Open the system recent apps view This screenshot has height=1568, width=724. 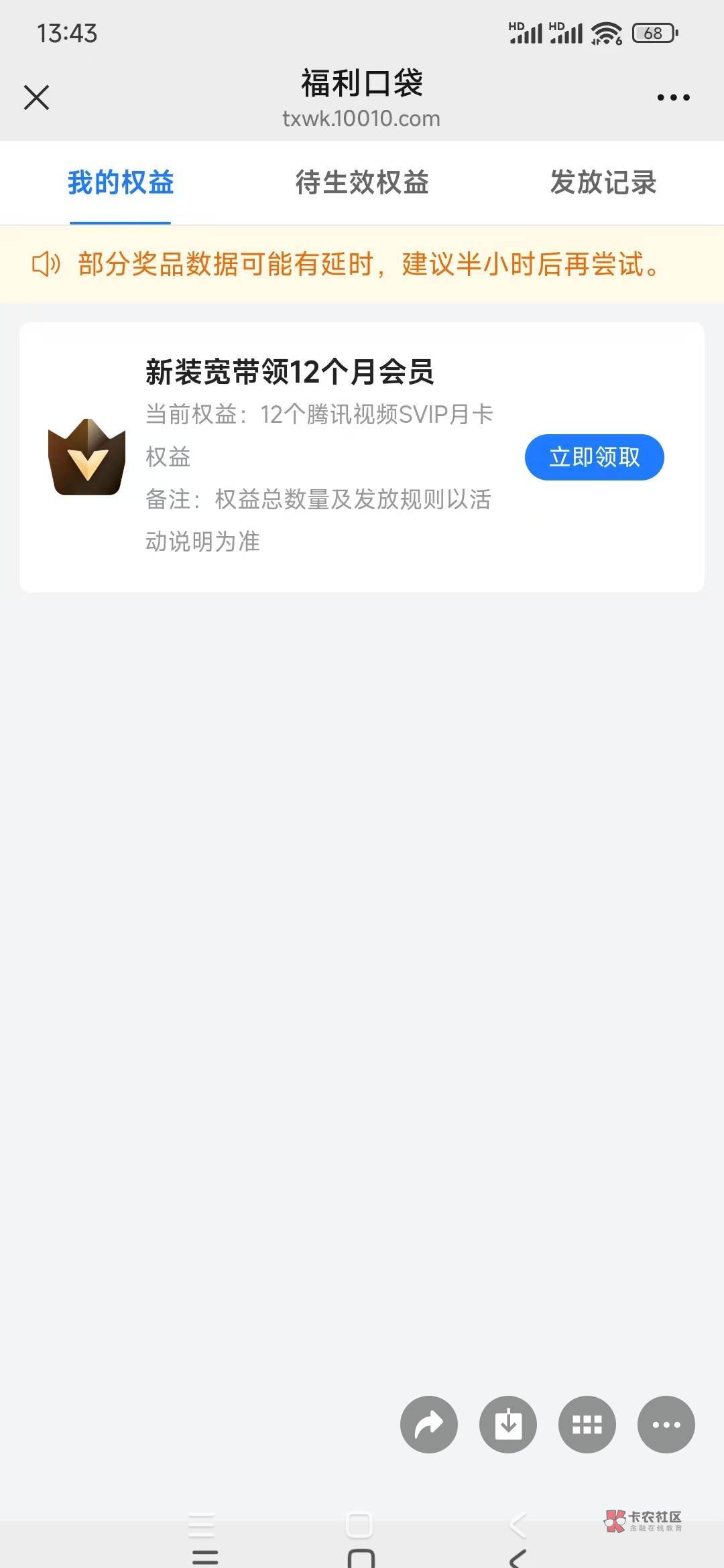(x=204, y=1556)
